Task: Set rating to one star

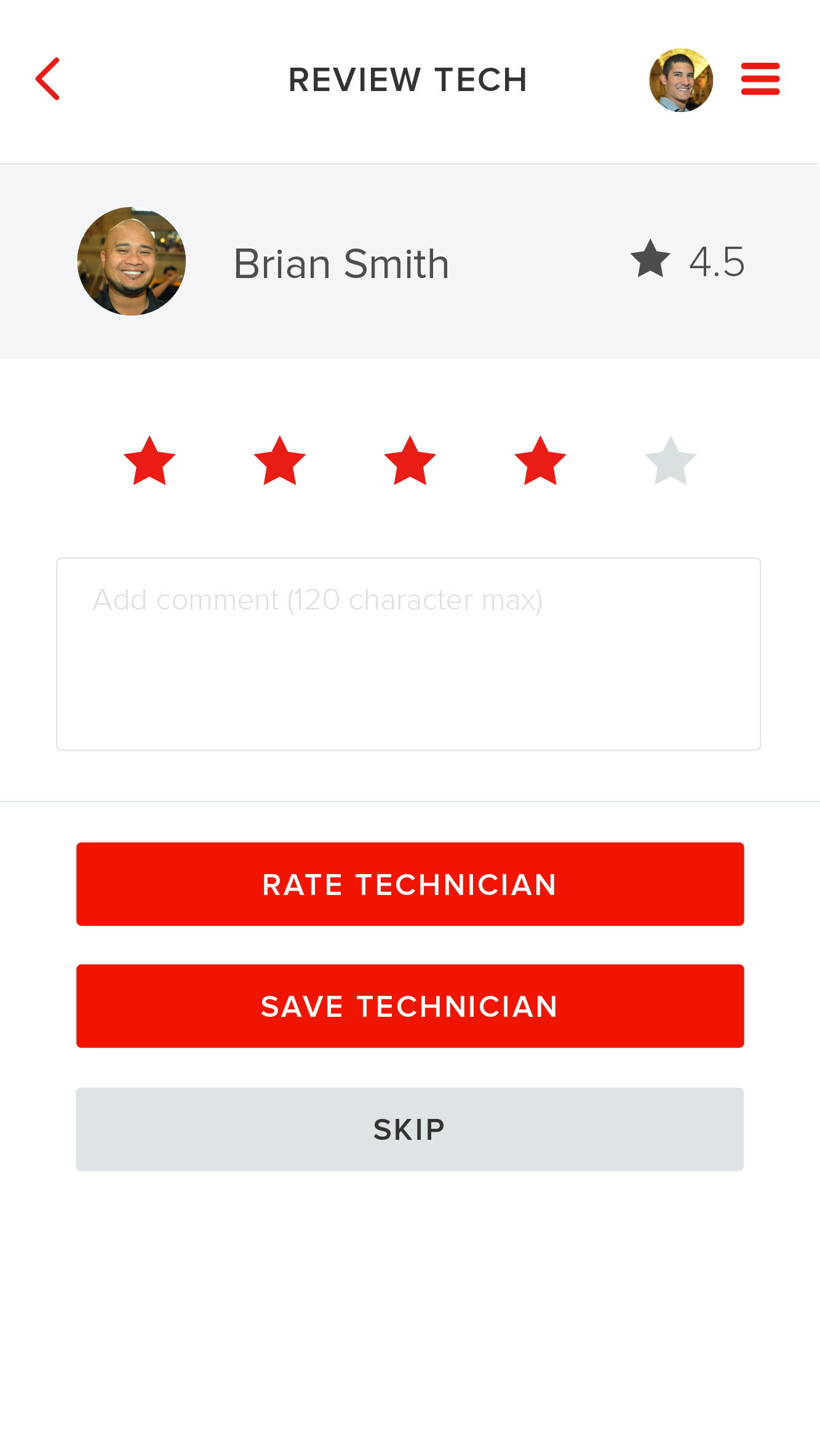Action: 149,461
